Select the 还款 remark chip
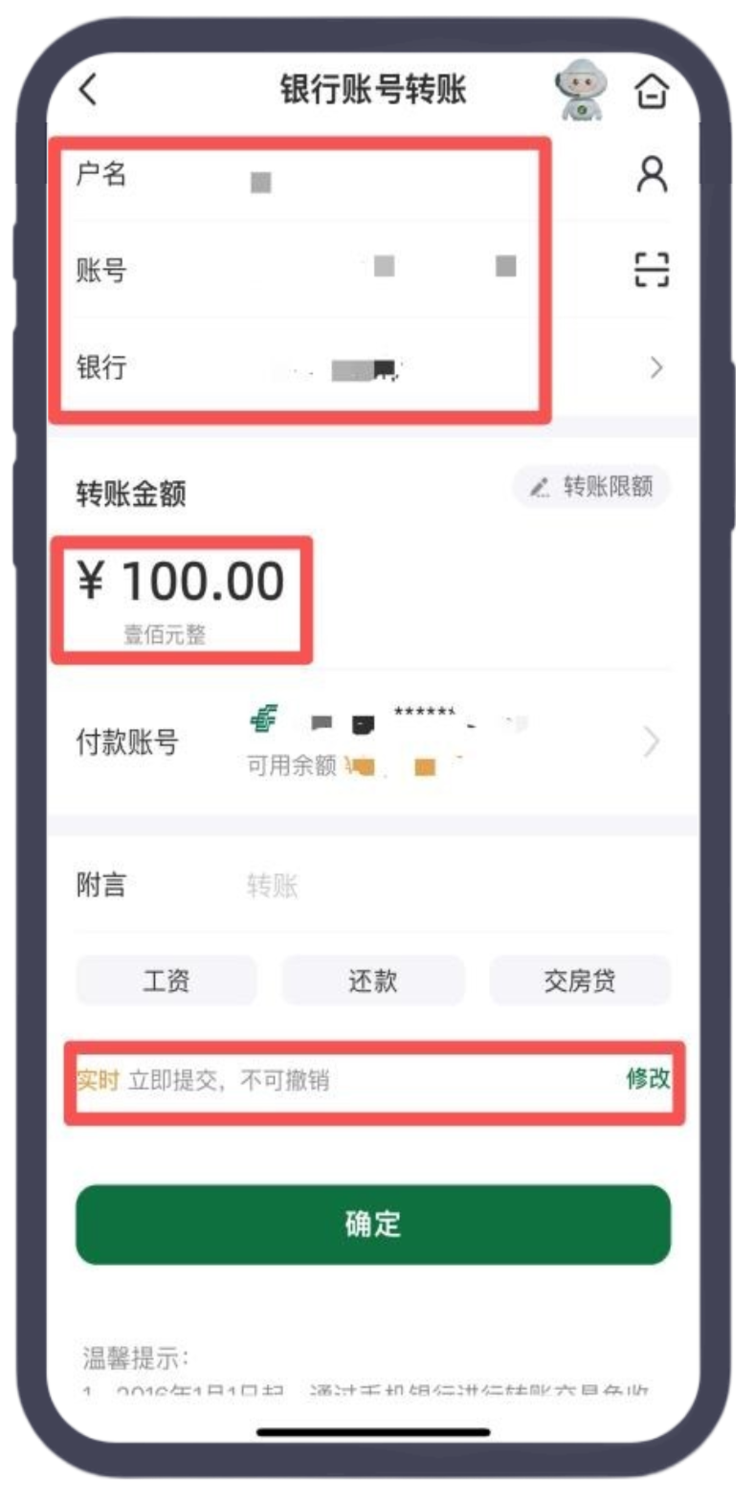754x1500 pixels. pos(373,980)
